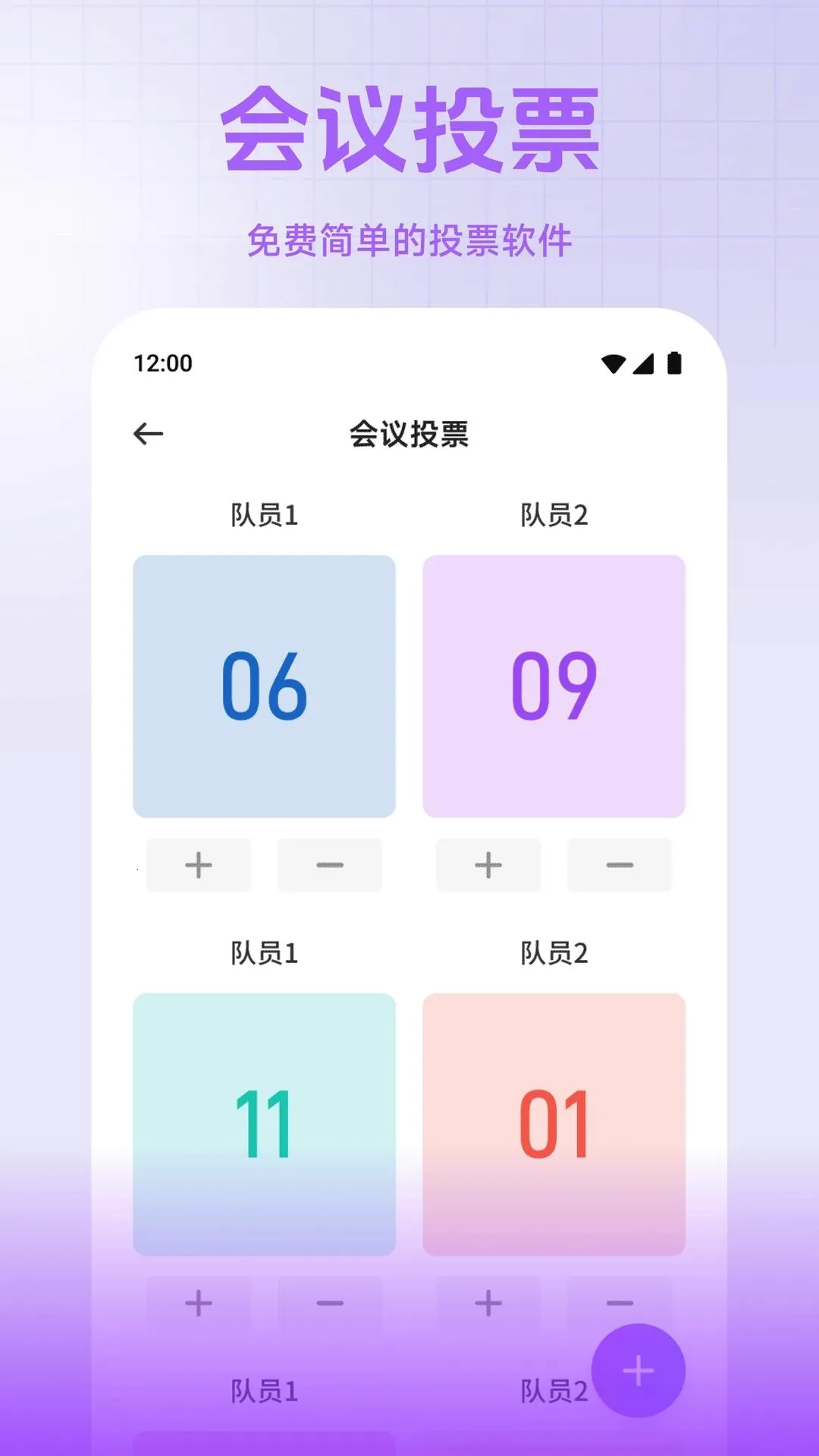The width and height of the screenshot is (819, 1456).
Task: Click the 会议投票 title text
Action: (x=409, y=433)
